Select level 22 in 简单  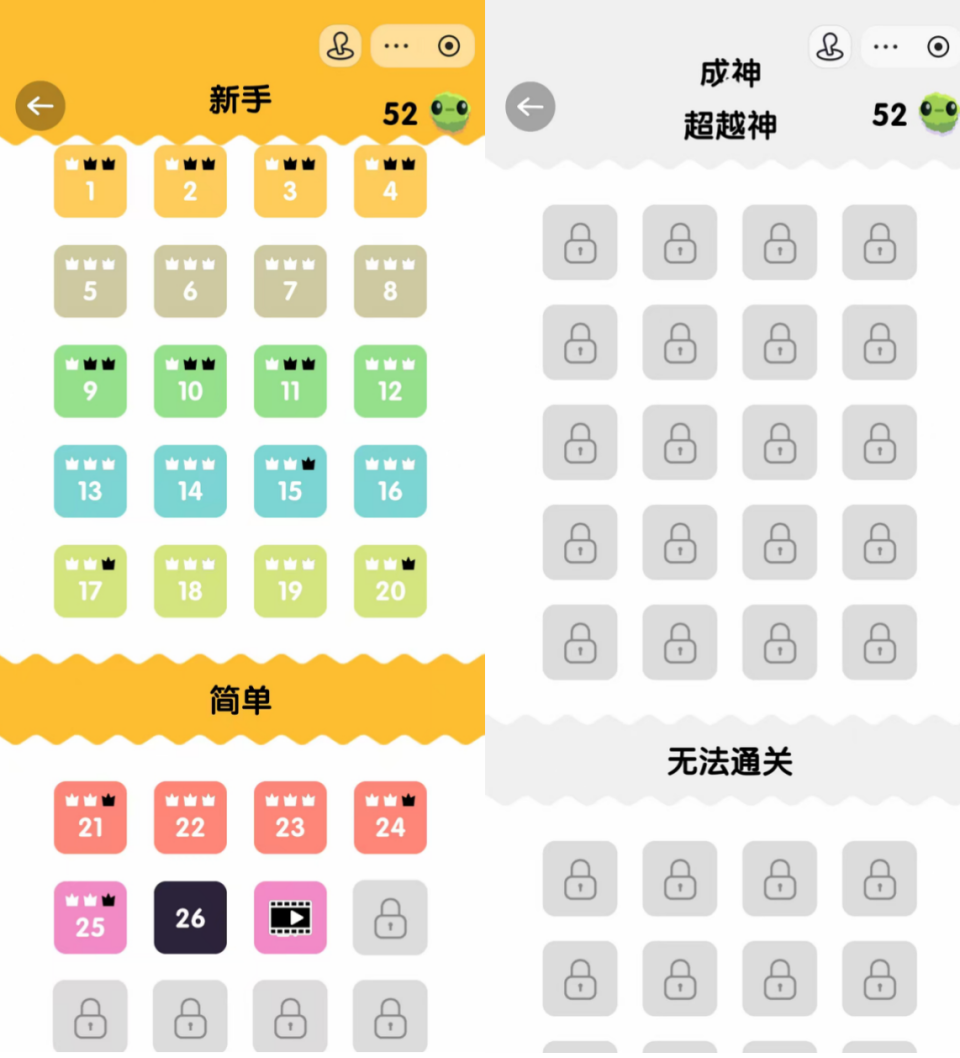190,817
